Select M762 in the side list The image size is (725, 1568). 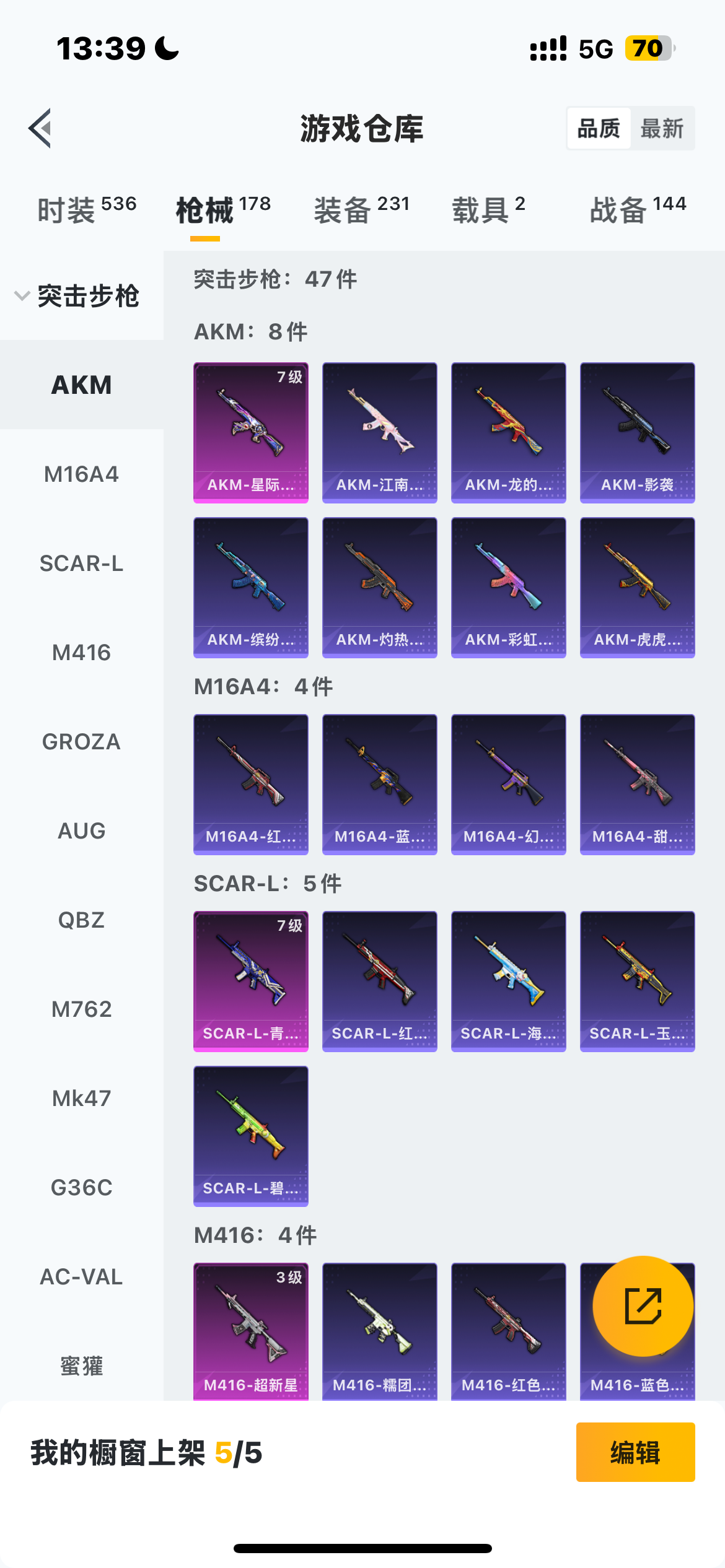(x=82, y=1009)
